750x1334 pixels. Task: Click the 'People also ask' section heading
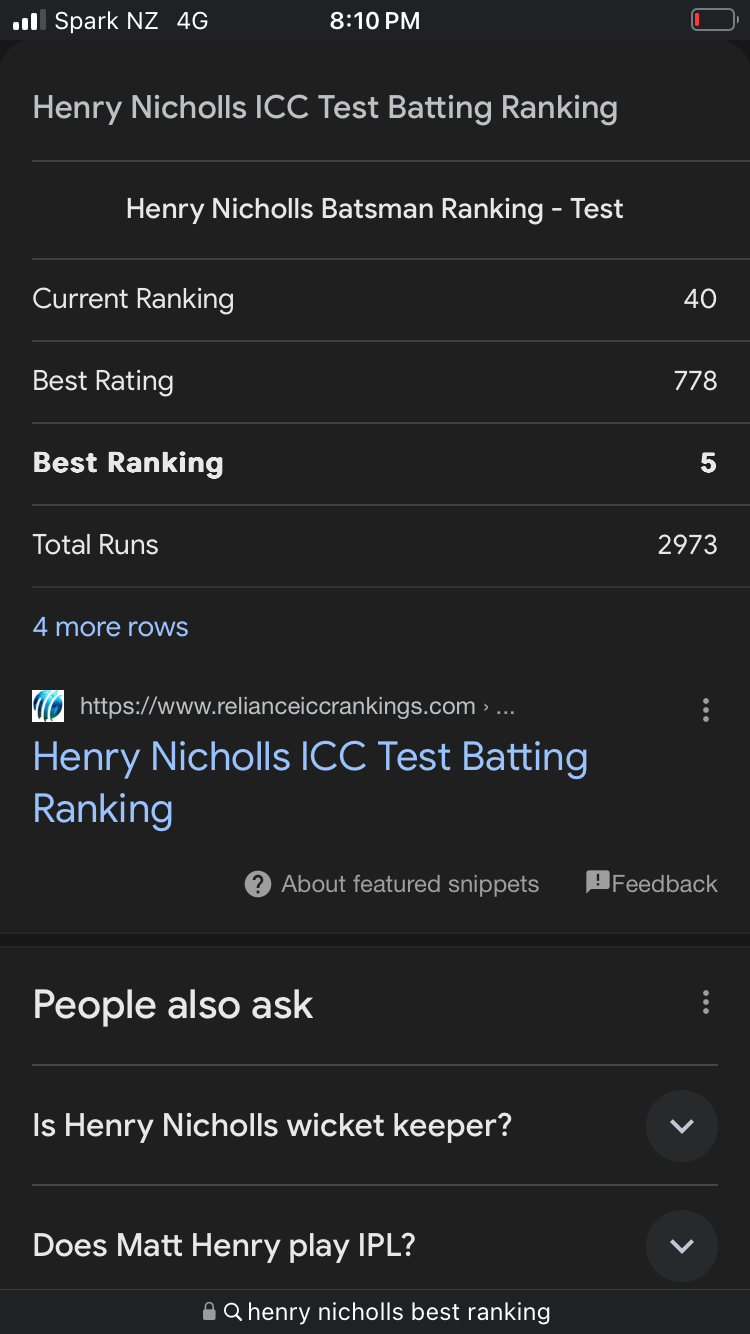pyautogui.click(x=172, y=1004)
